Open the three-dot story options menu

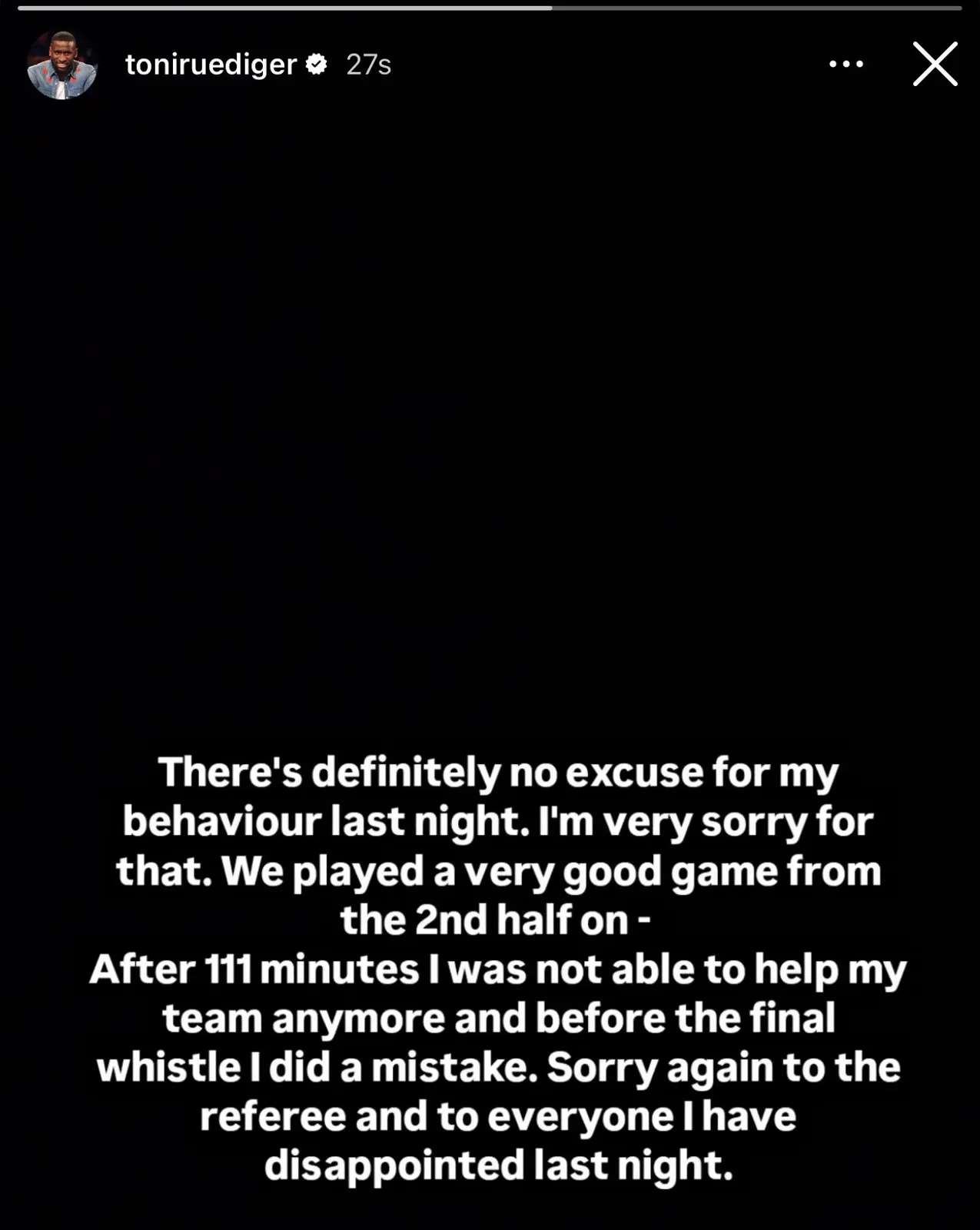(846, 65)
